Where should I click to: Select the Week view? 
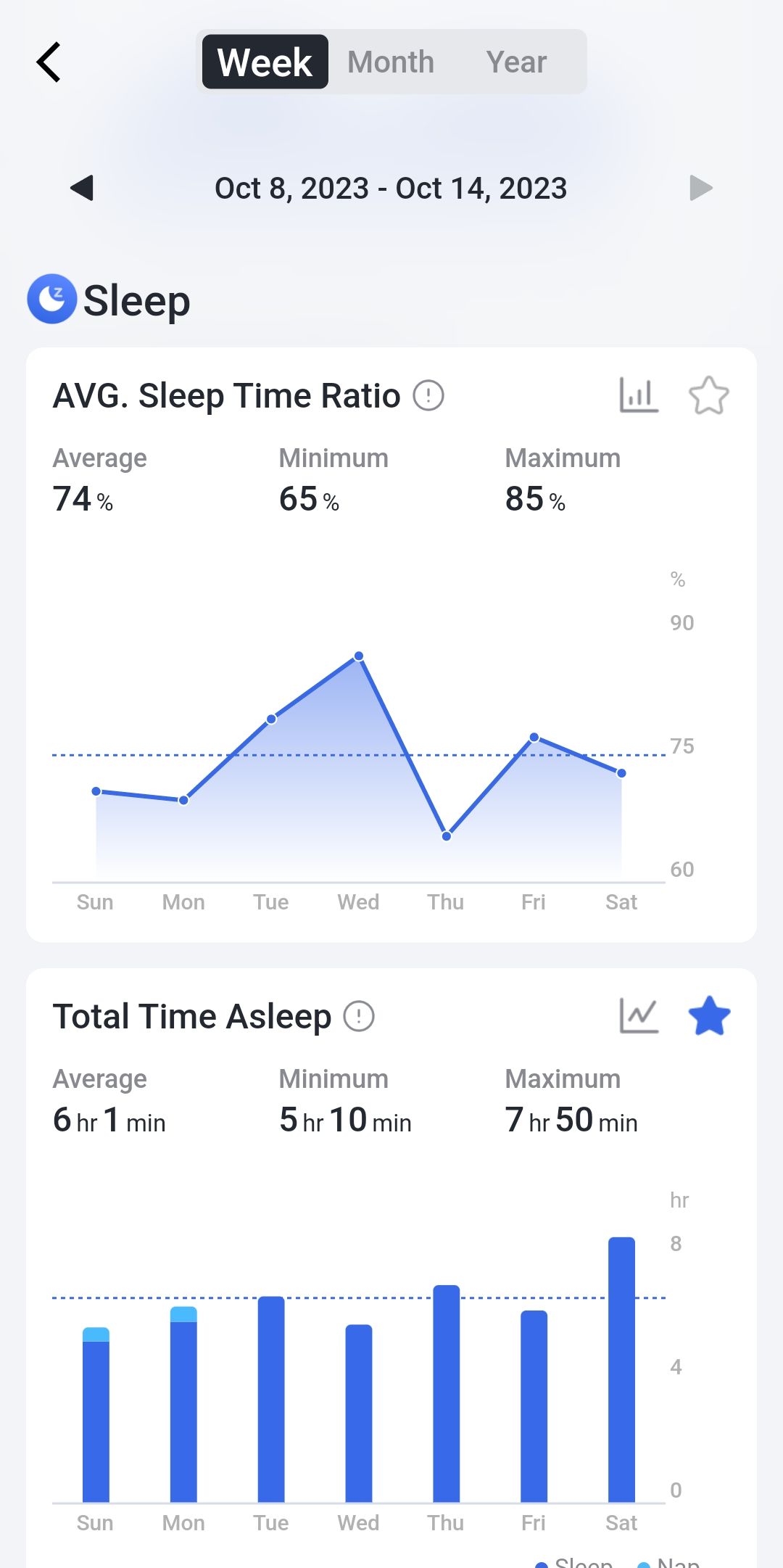tap(265, 62)
